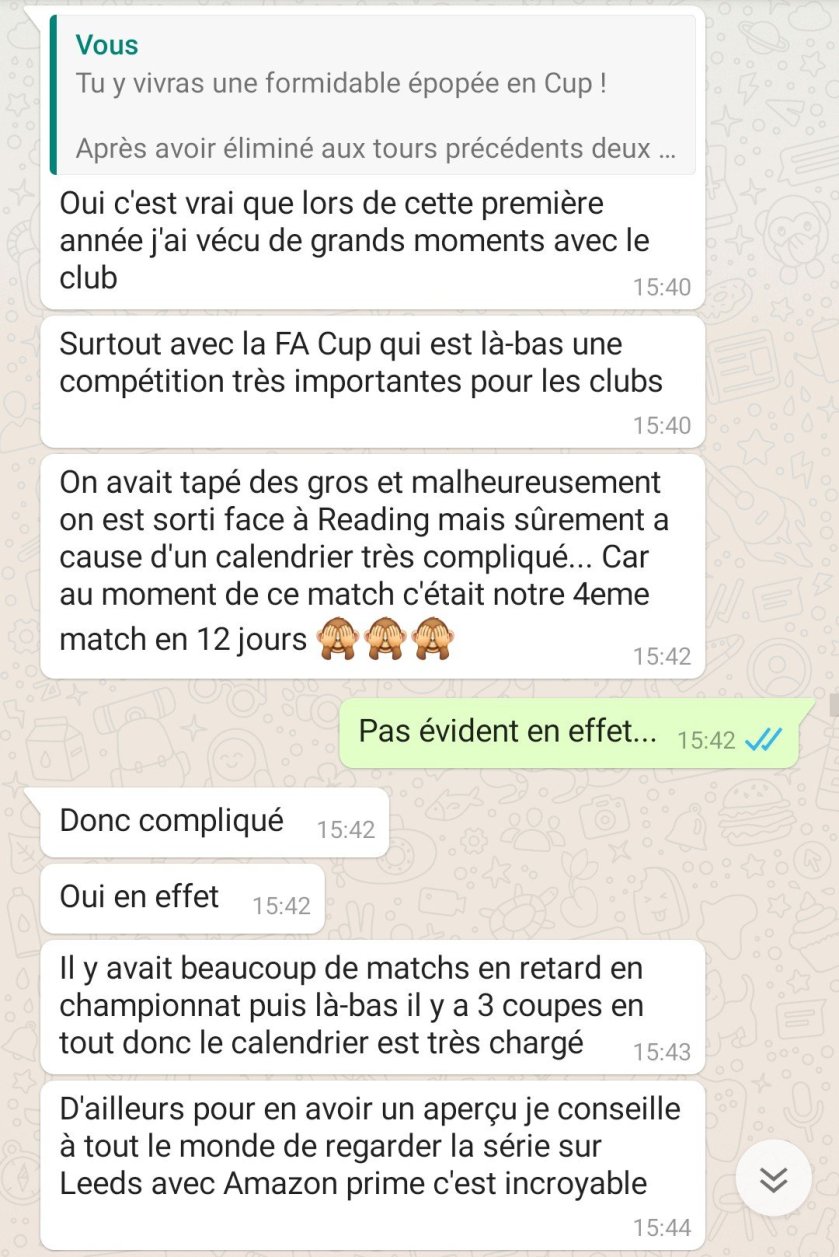Screen dimensions: 839x1257
Task: Open the quoted "Vous" reply message
Action: pyautogui.click(x=372, y=96)
